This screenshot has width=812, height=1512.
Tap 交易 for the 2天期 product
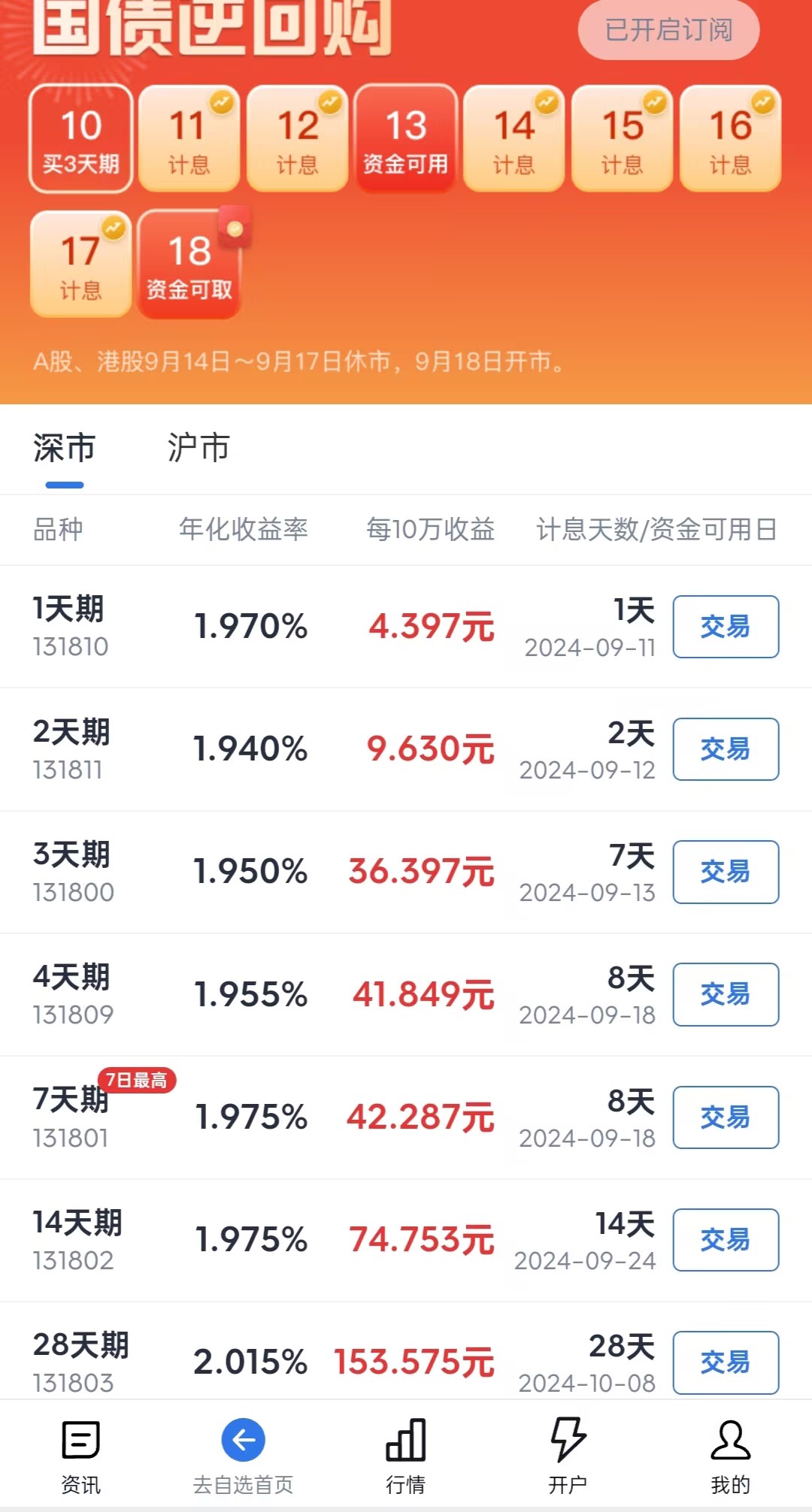click(724, 749)
